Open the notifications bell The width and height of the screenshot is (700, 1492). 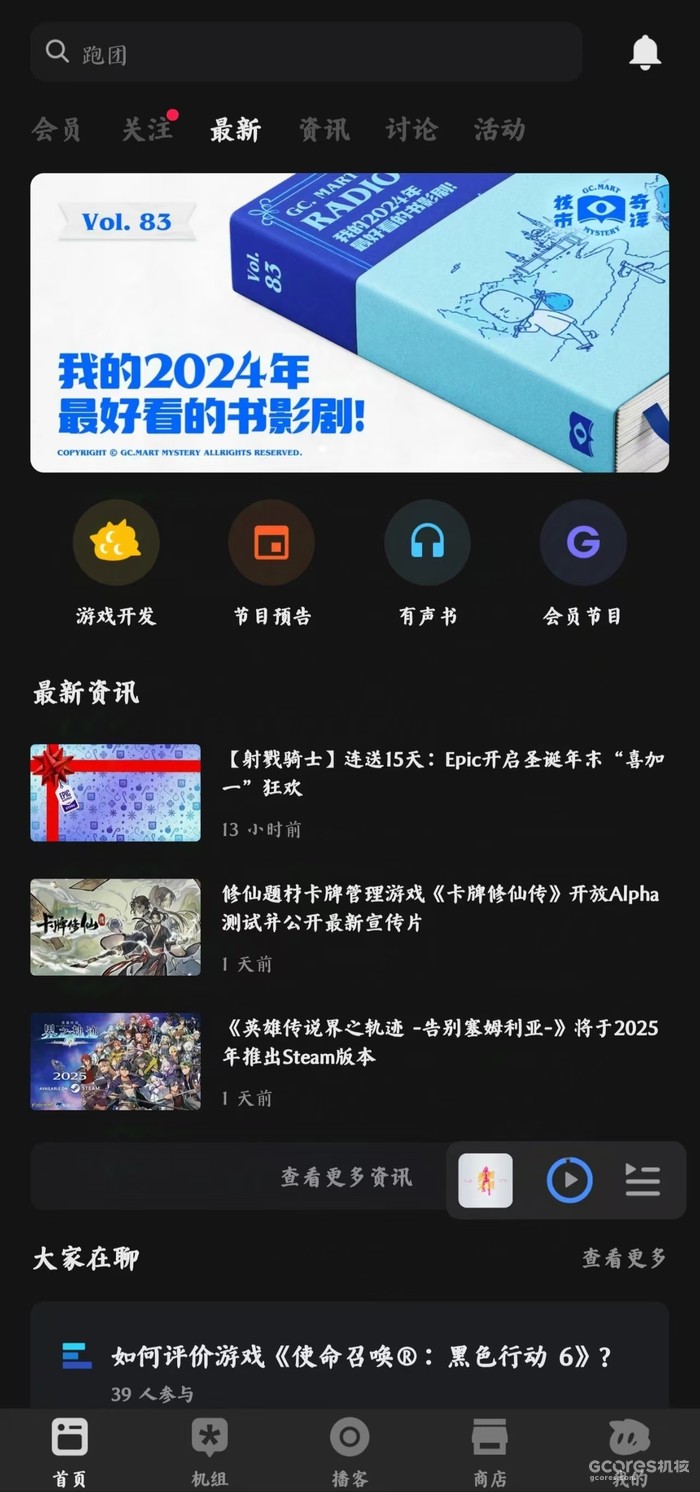pyautogui.click(x=644, y=53)
